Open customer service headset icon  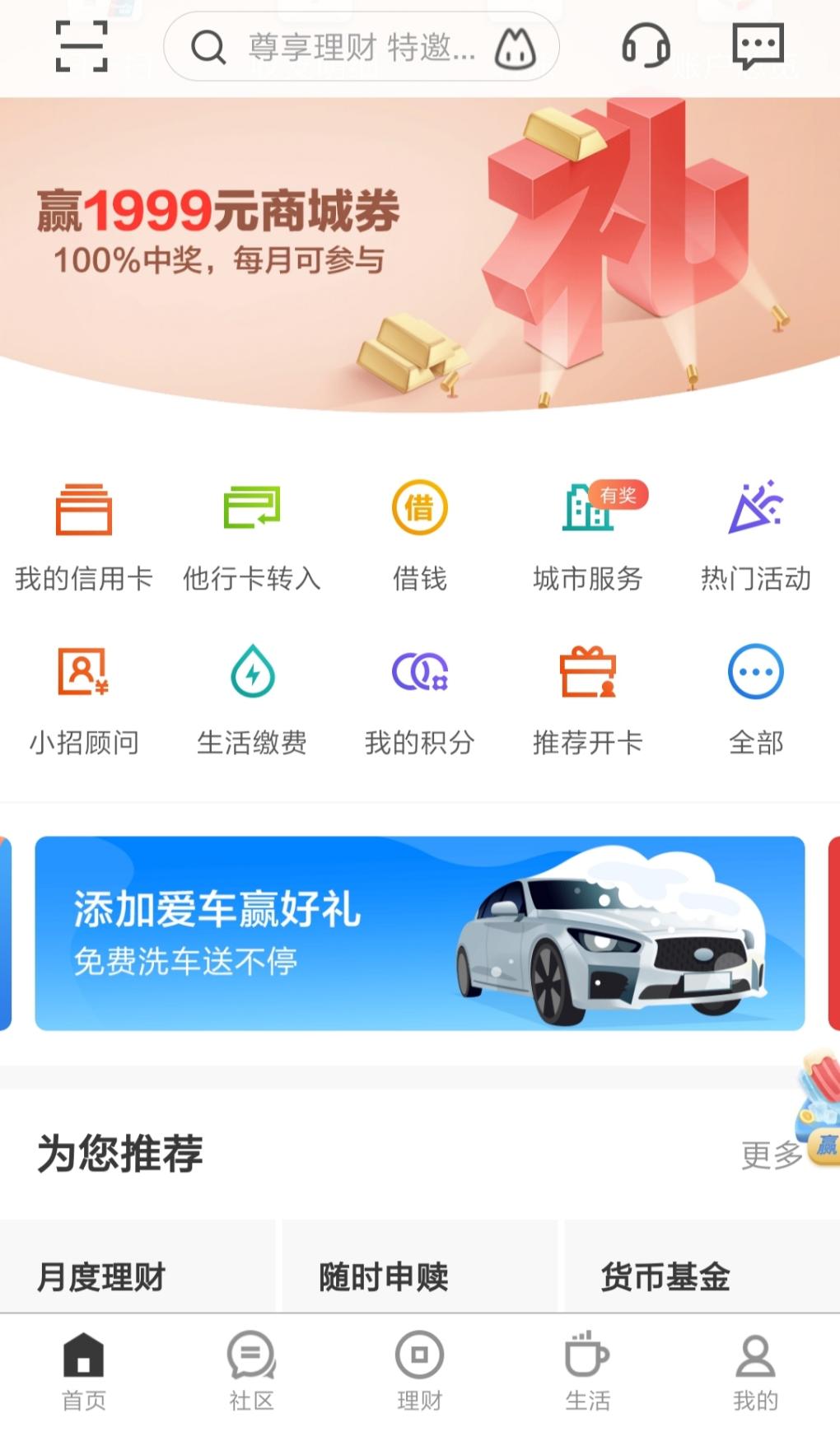[645, 45]
